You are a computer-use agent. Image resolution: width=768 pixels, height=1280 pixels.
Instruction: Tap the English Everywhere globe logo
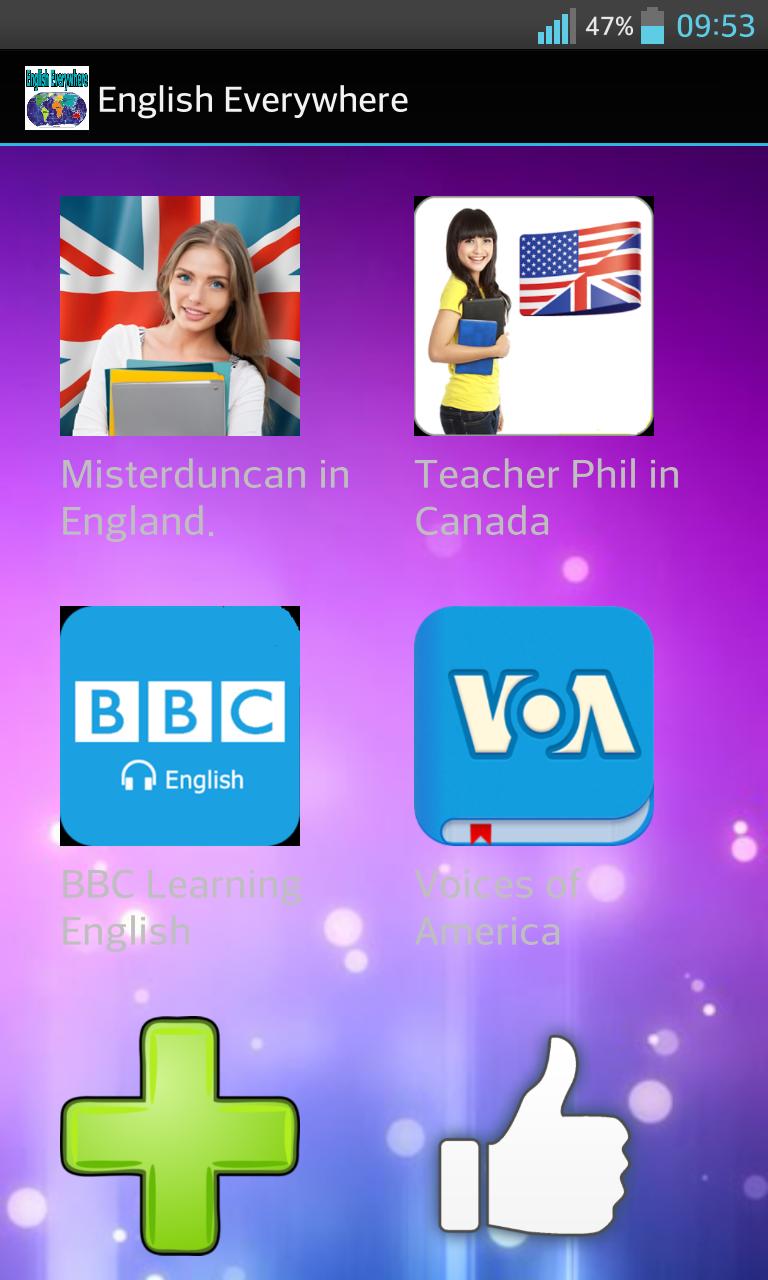(x=56, y=99)
